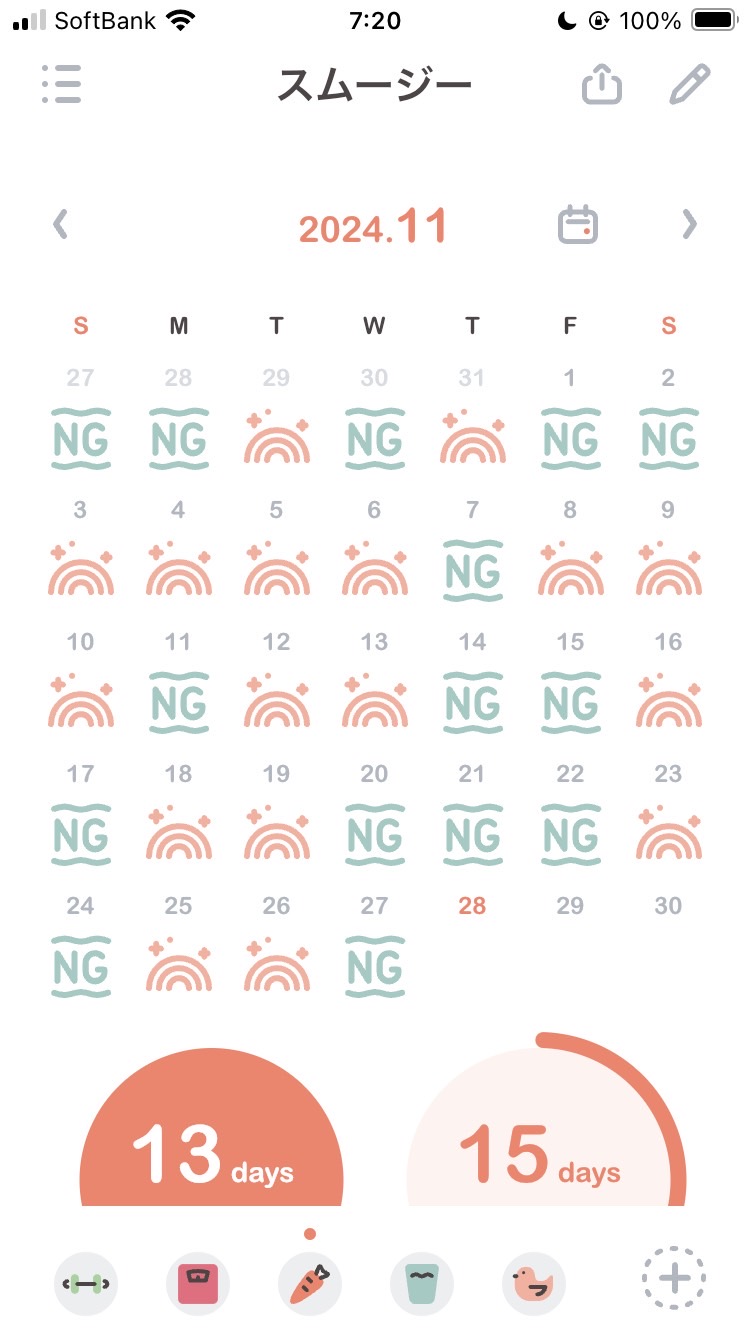
Task: Select November 29 on the calendar
Action: point(570,906)
